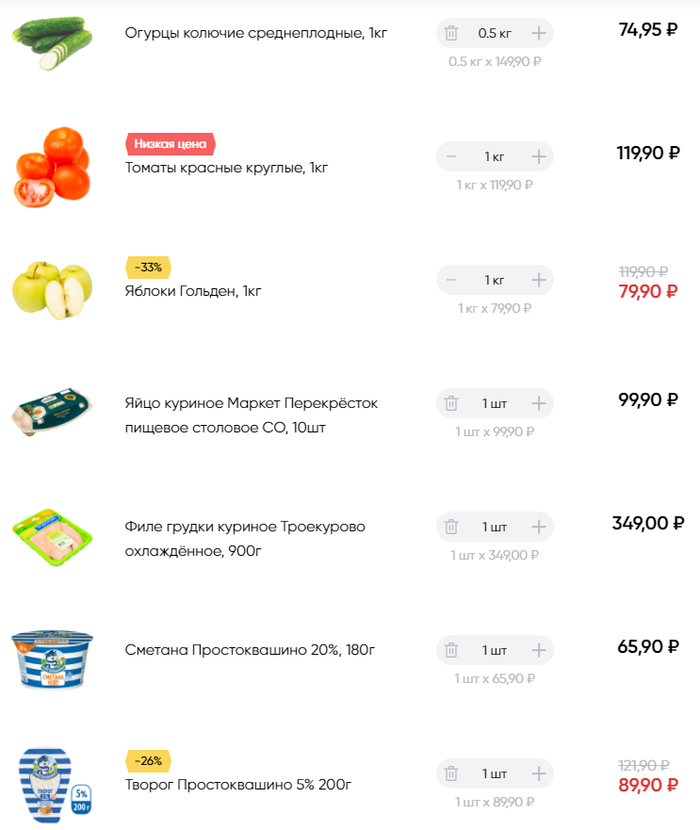Screen dimensions: 700x830
Task: View the Томаты красные круглые details
Action: coord(226,168)
